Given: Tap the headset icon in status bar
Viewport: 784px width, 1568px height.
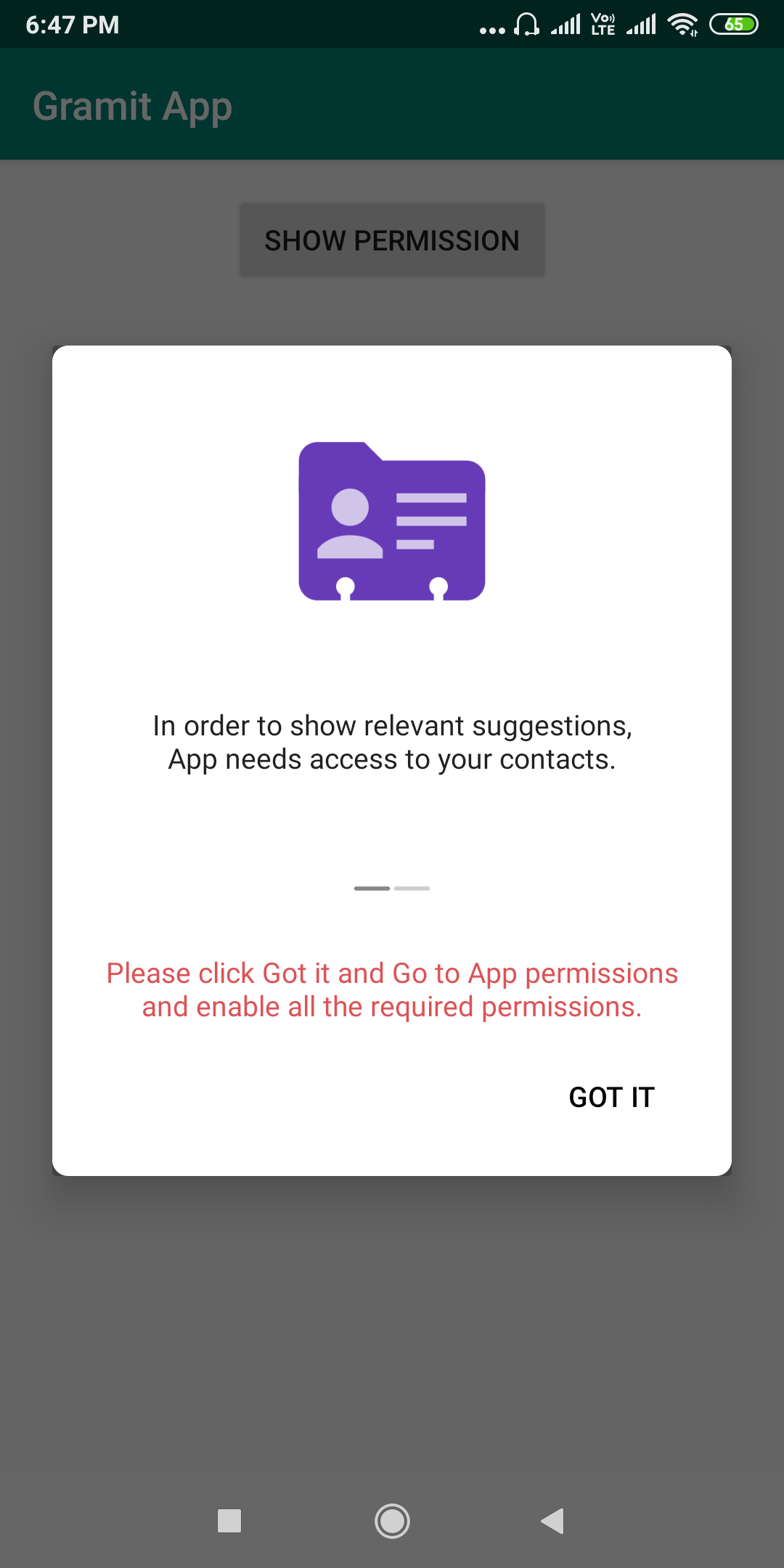Looking at the screenshot, I should (525, 24).
